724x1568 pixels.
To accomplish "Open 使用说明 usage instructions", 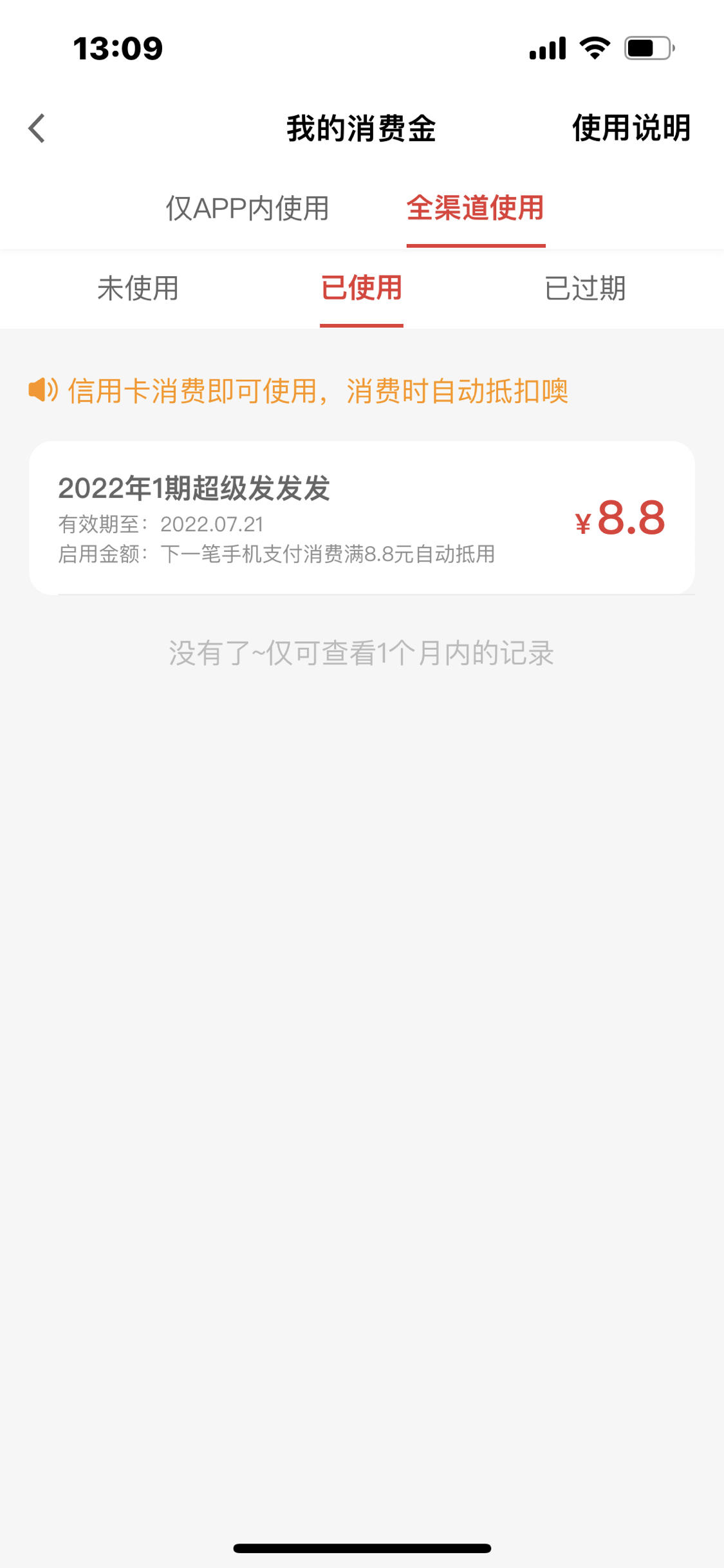I will [x=631, y=128].
